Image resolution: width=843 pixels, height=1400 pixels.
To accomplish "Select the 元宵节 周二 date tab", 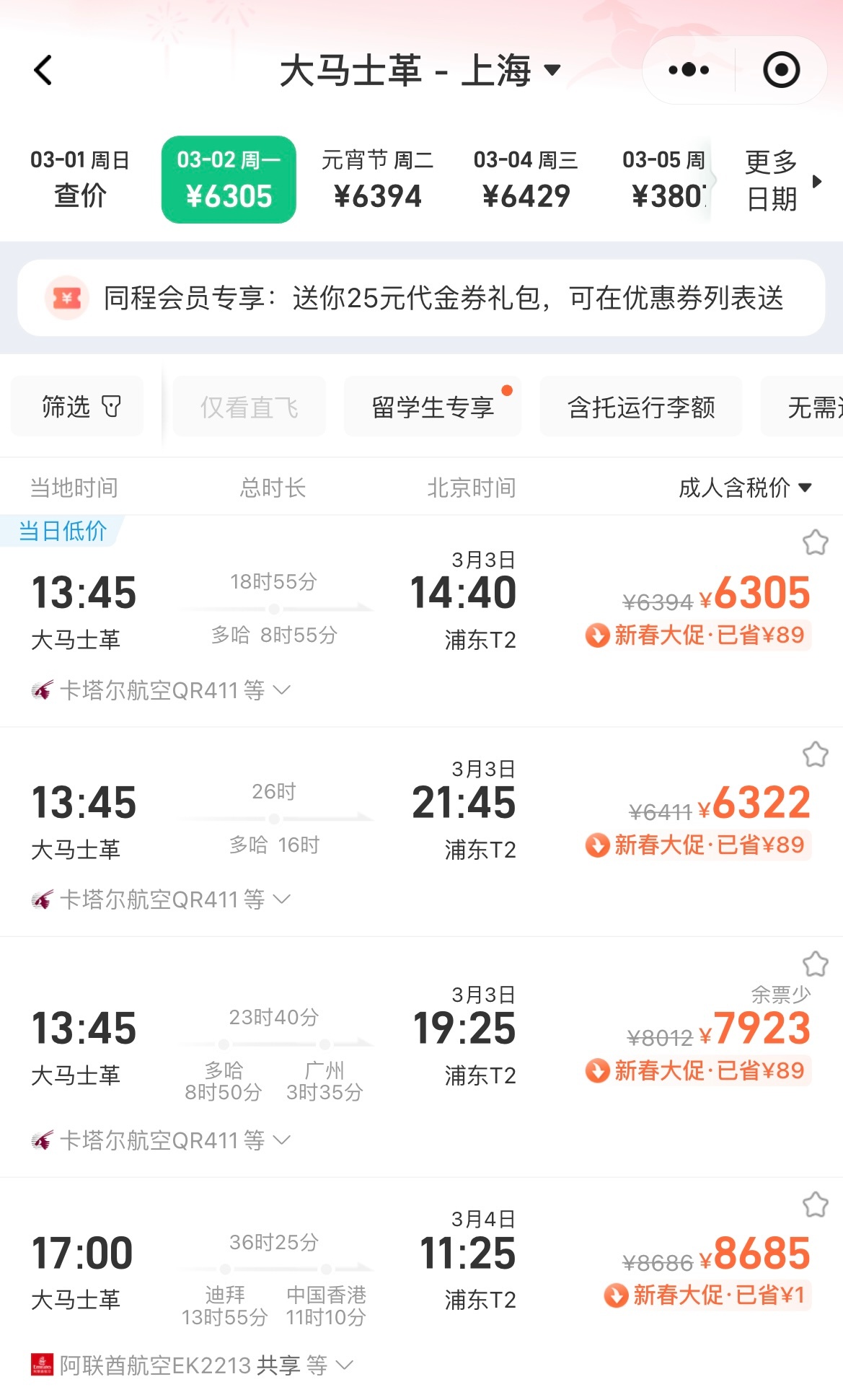I will [379, 179].
